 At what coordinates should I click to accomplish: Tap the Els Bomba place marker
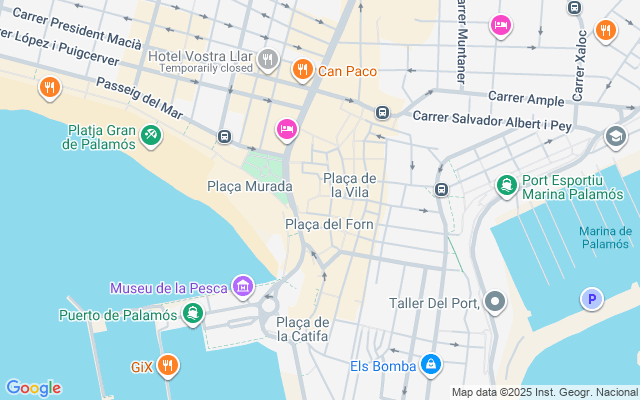[430, 365]
